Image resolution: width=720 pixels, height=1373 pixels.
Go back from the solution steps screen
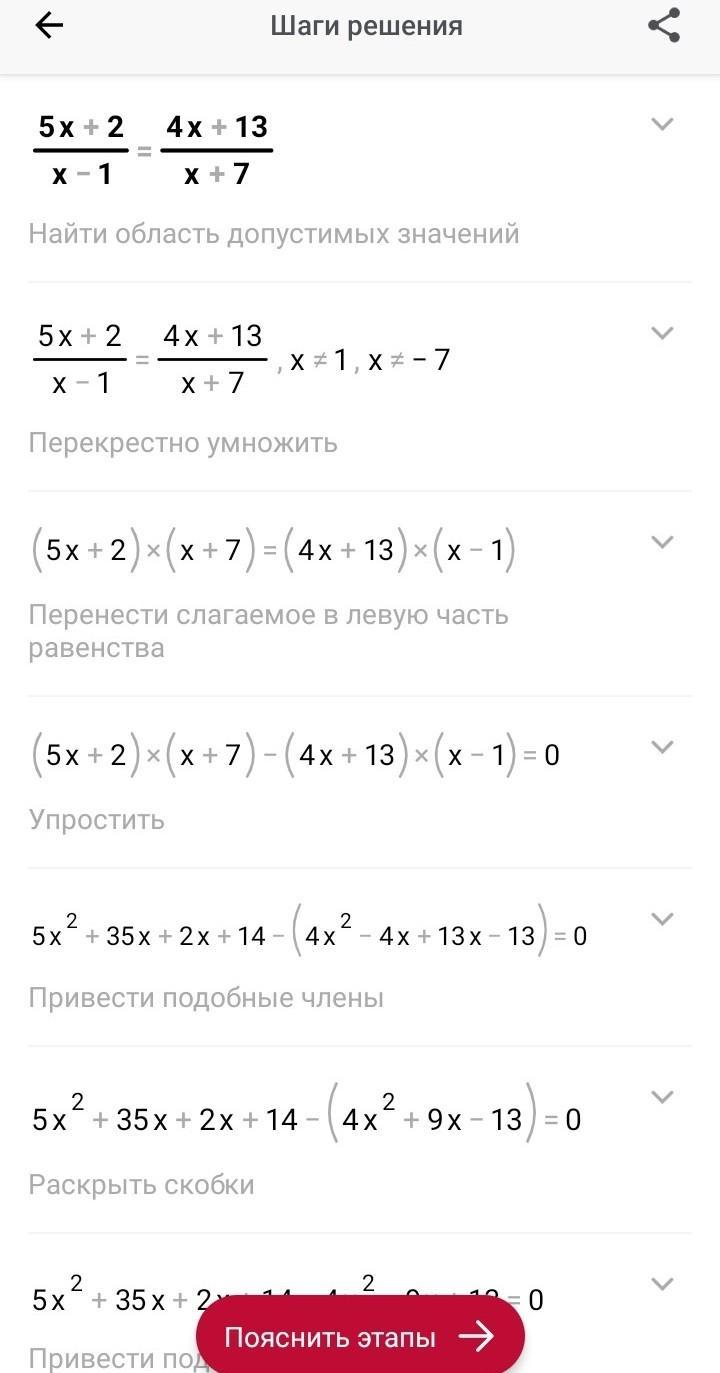pos(48,27)
